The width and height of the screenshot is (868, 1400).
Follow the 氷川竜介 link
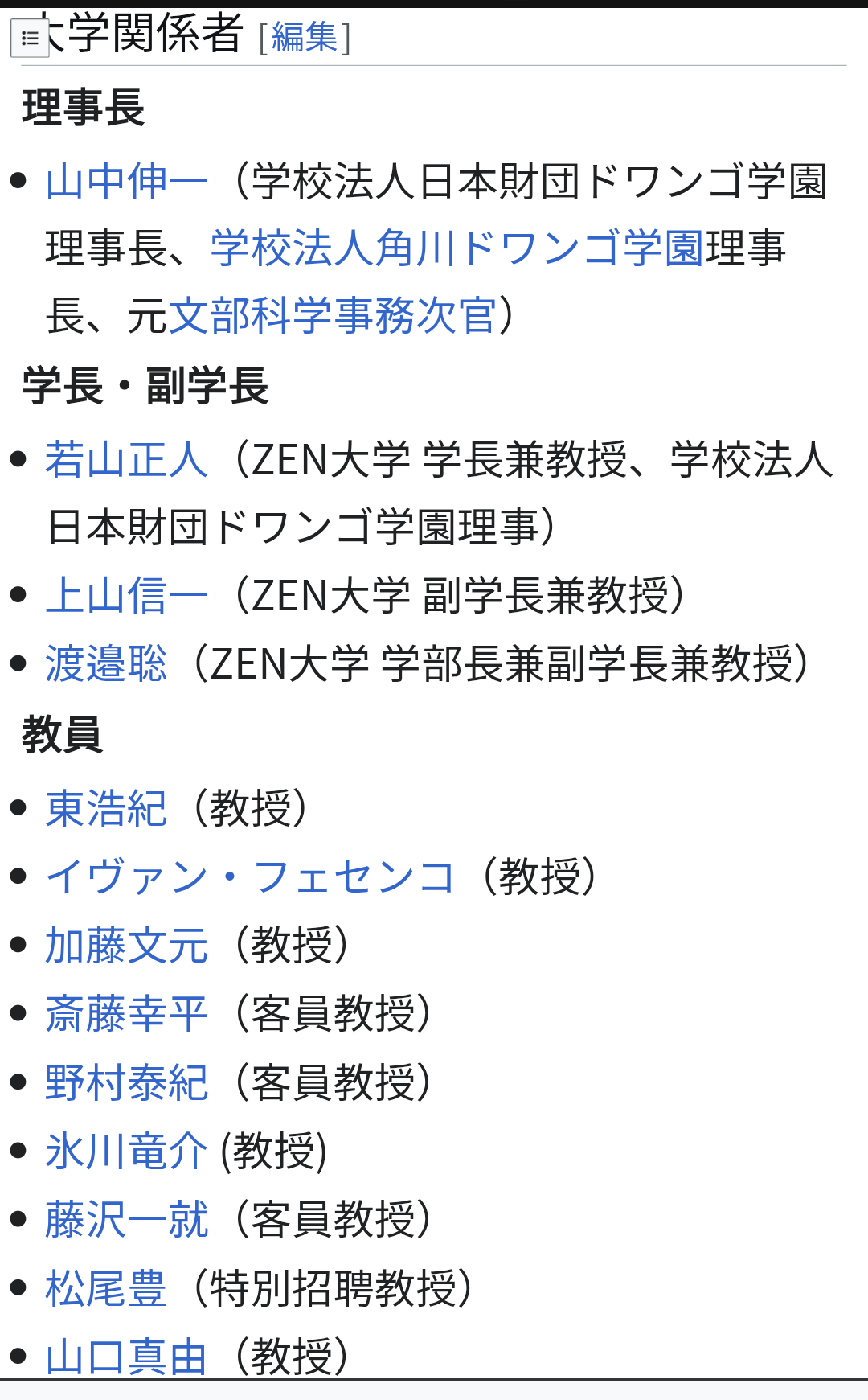pos(126,1152)
